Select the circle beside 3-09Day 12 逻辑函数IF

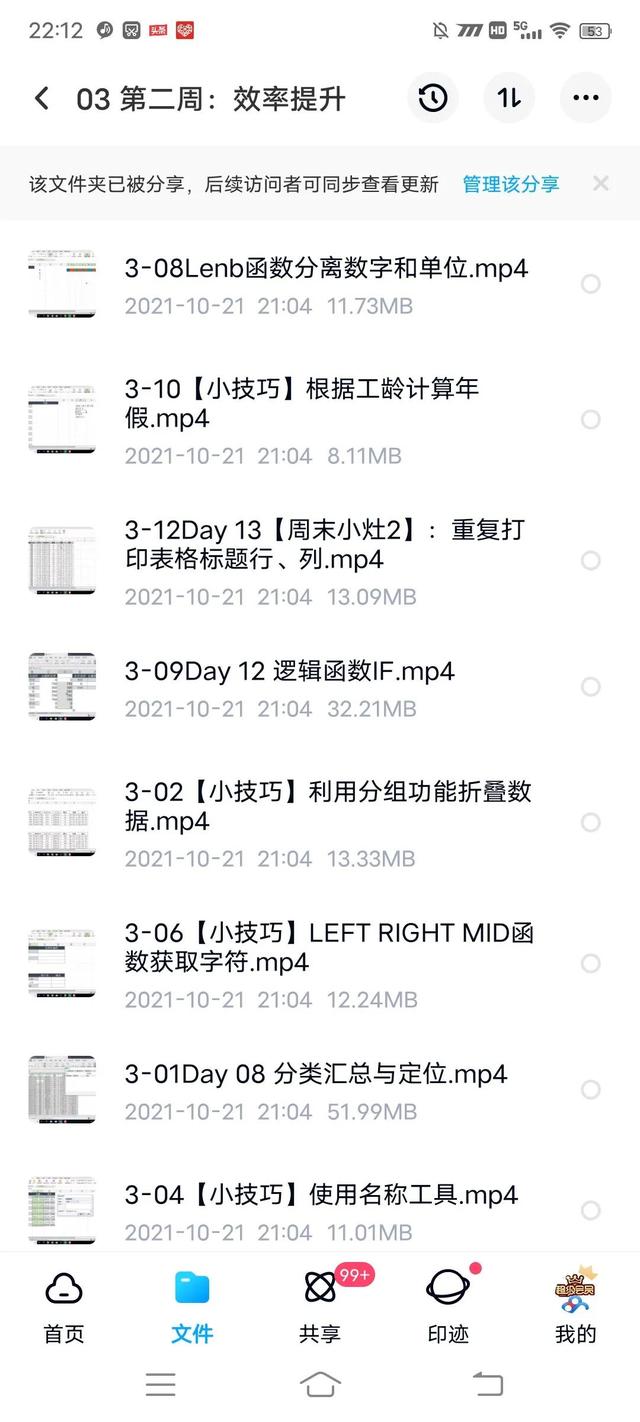click(x=591, y=687)
